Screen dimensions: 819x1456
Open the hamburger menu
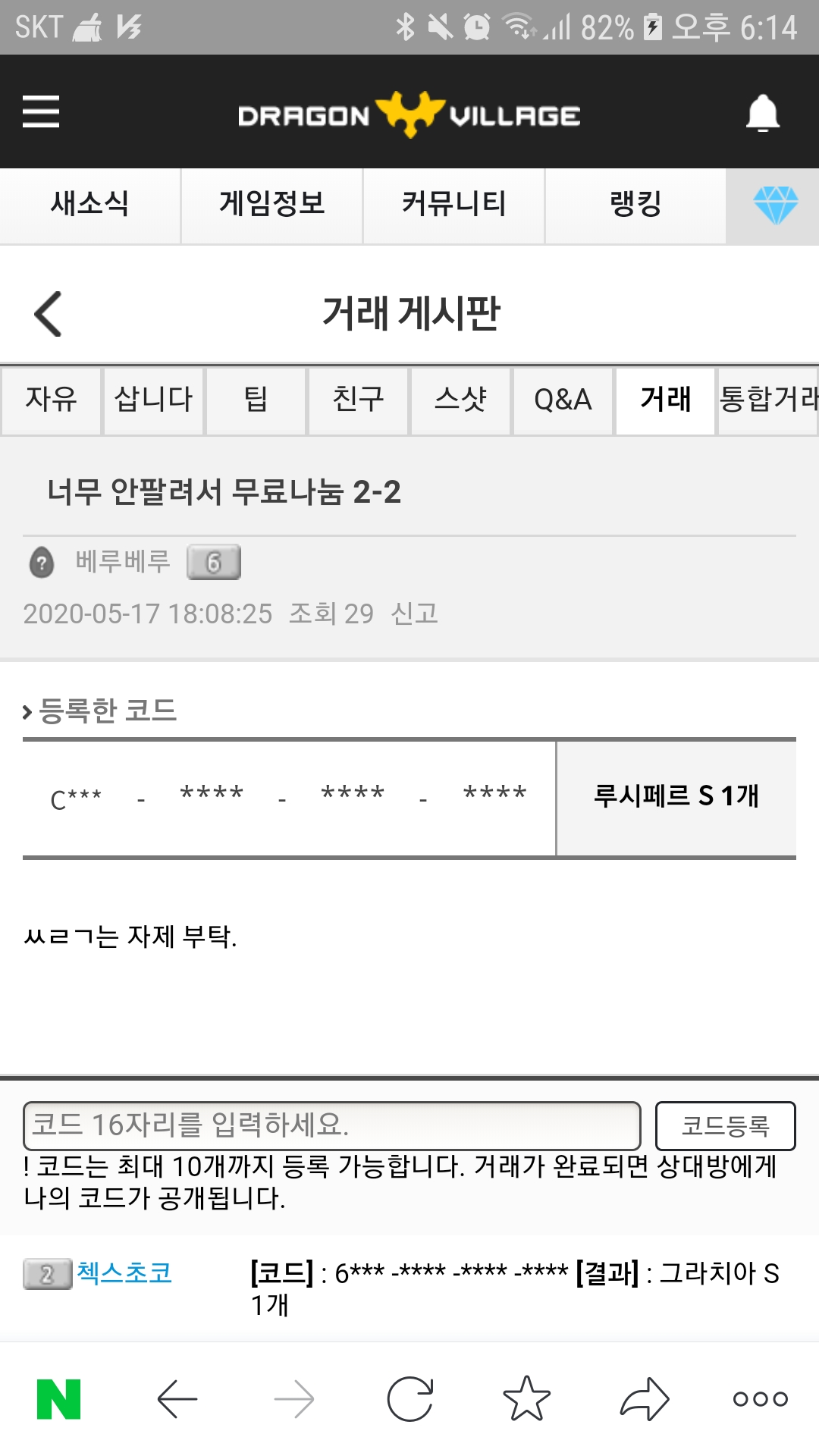pos(41,111)
